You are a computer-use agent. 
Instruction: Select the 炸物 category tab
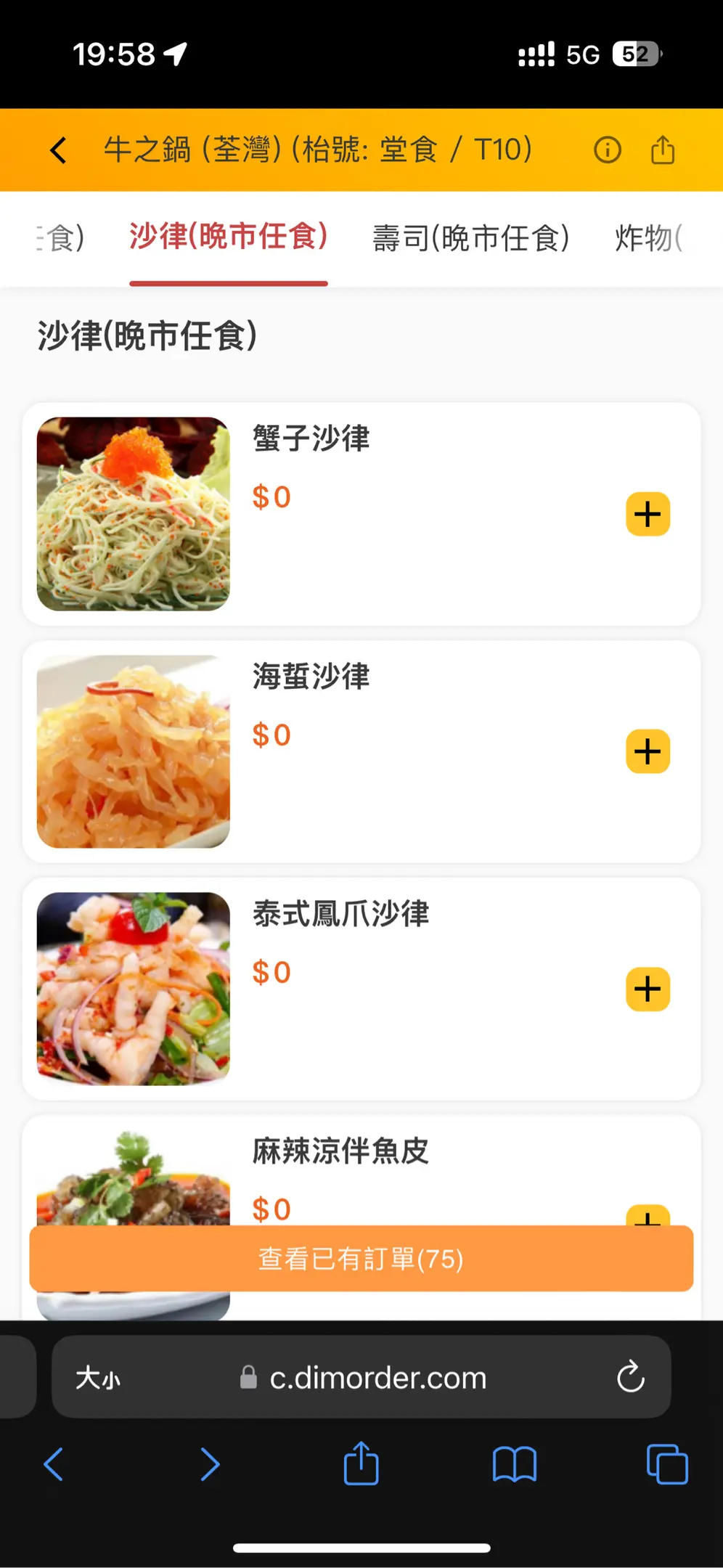[648, 238]
